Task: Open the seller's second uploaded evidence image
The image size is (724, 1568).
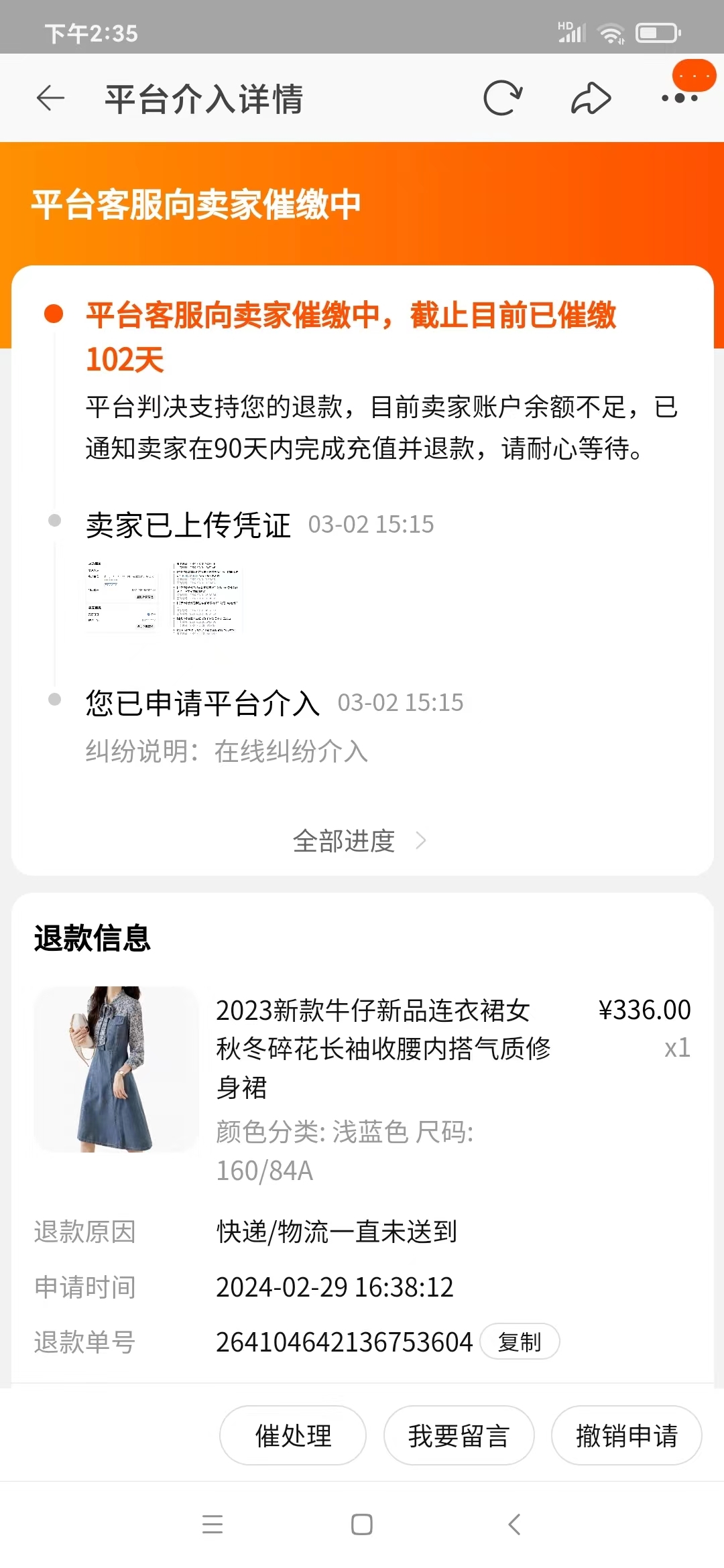Action: 206,596
